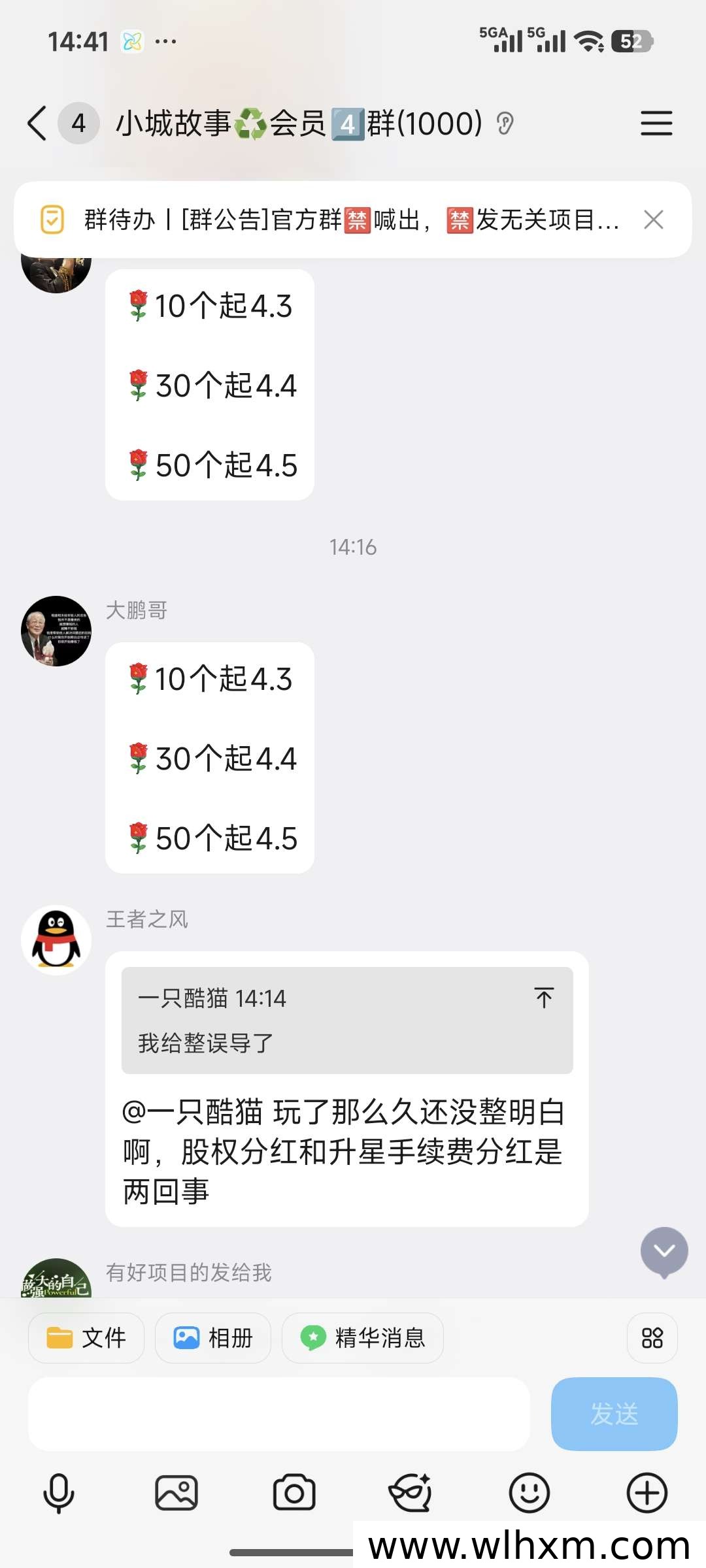Open group 文件 files

tap(86, 1337)
